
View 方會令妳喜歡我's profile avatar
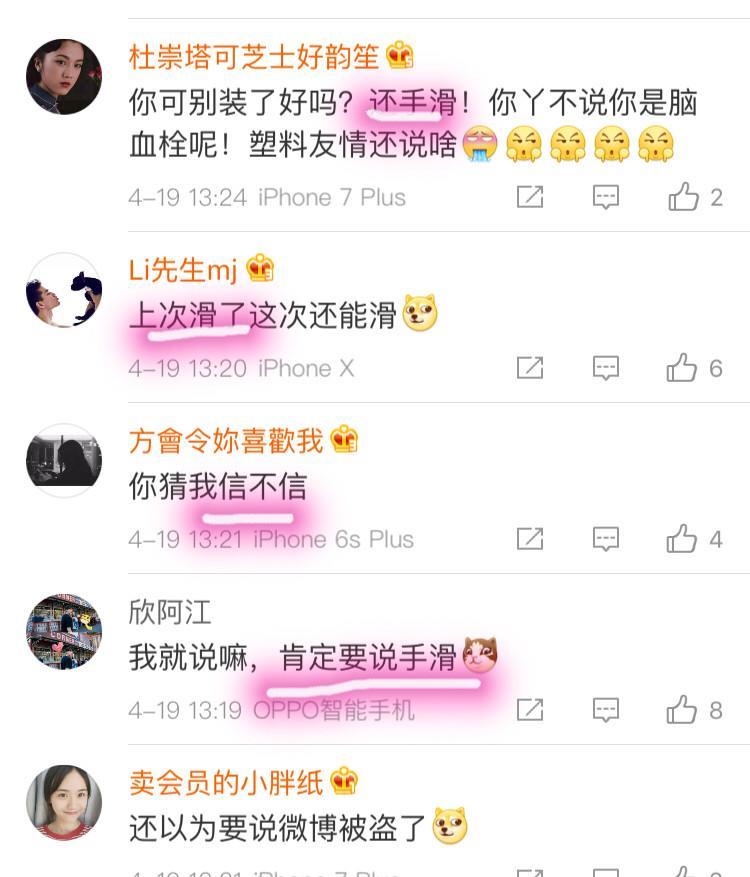[x=64, y=461]
